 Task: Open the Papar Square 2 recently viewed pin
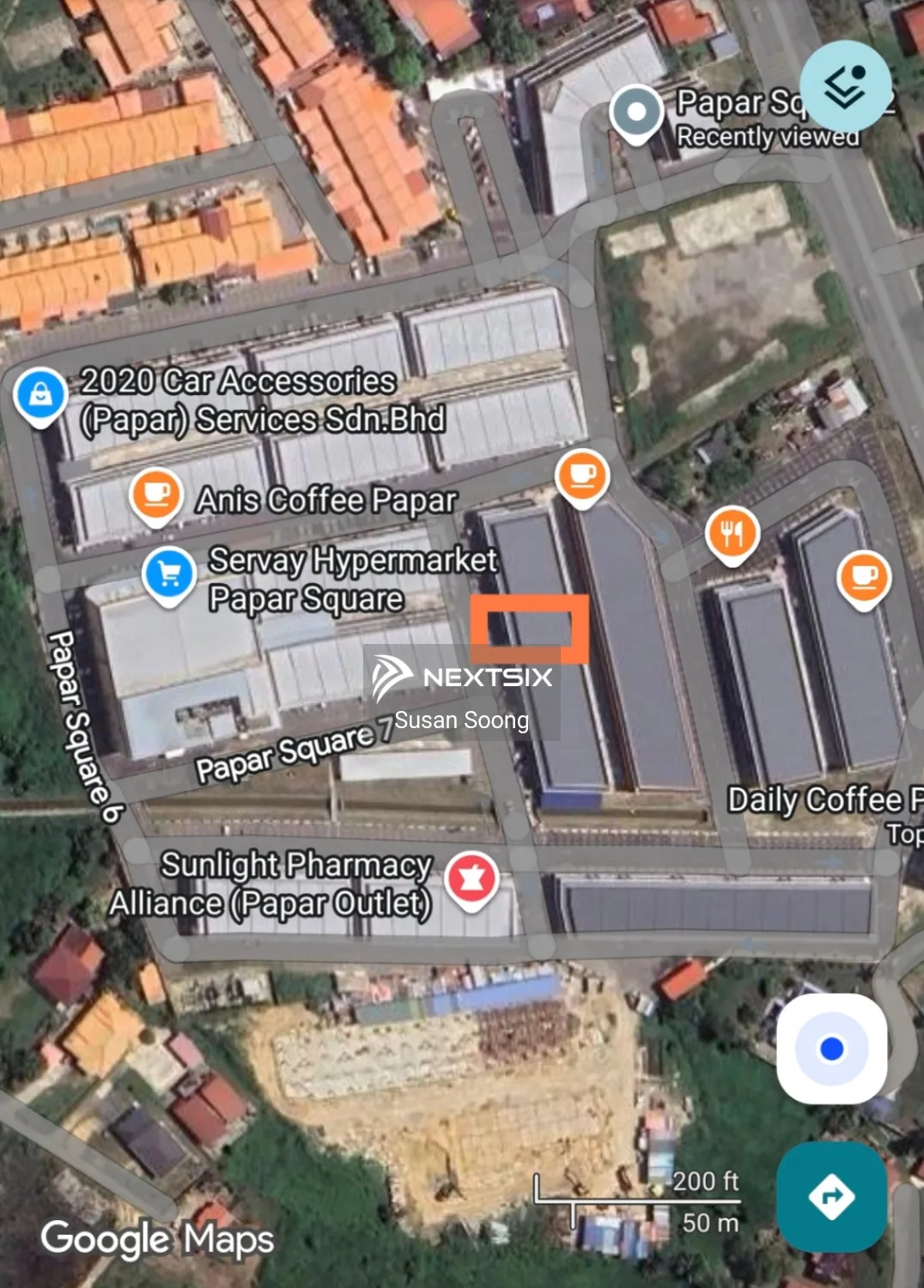(x=636, y=110)
